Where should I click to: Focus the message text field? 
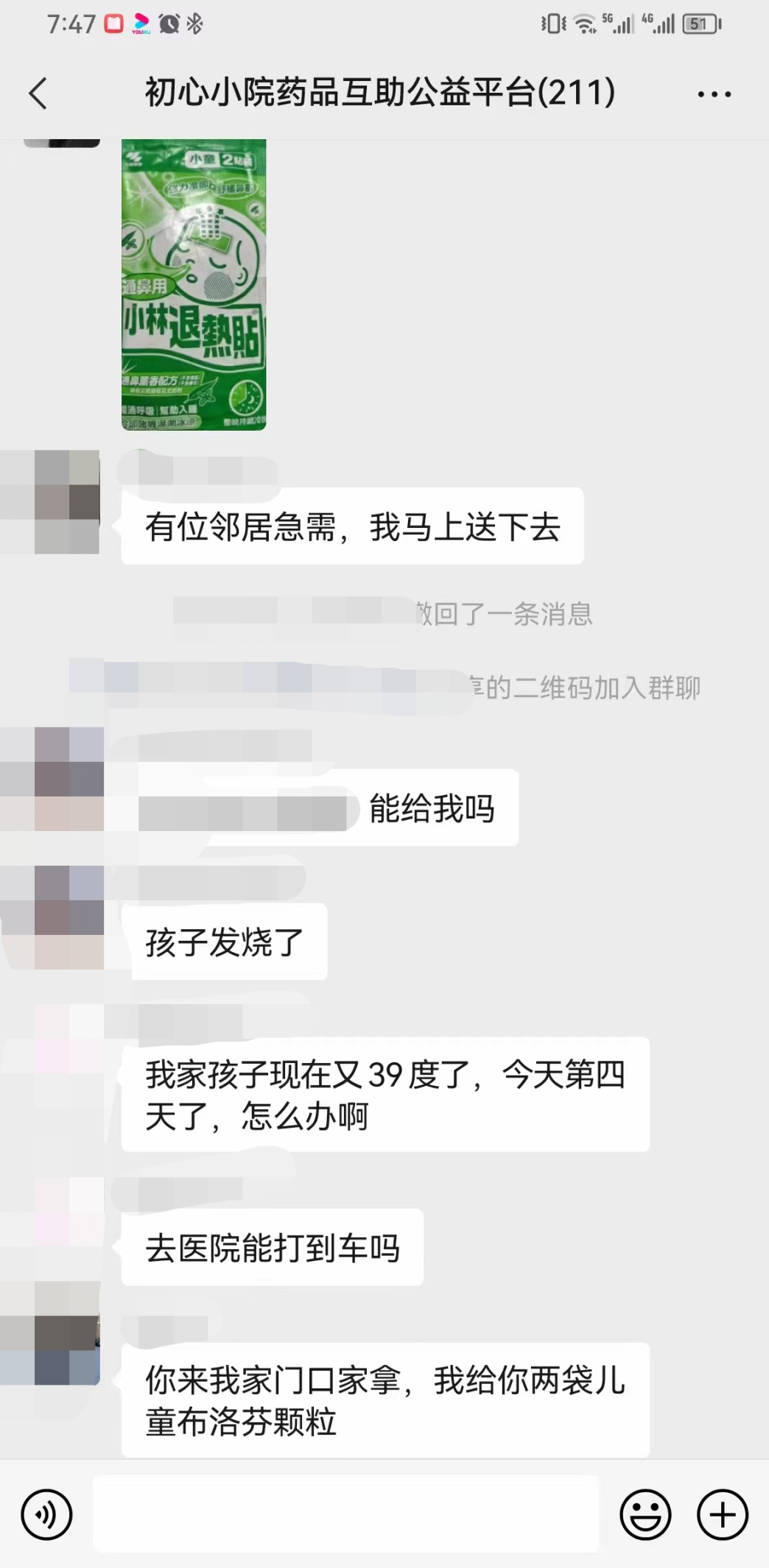pos(345,1515)
